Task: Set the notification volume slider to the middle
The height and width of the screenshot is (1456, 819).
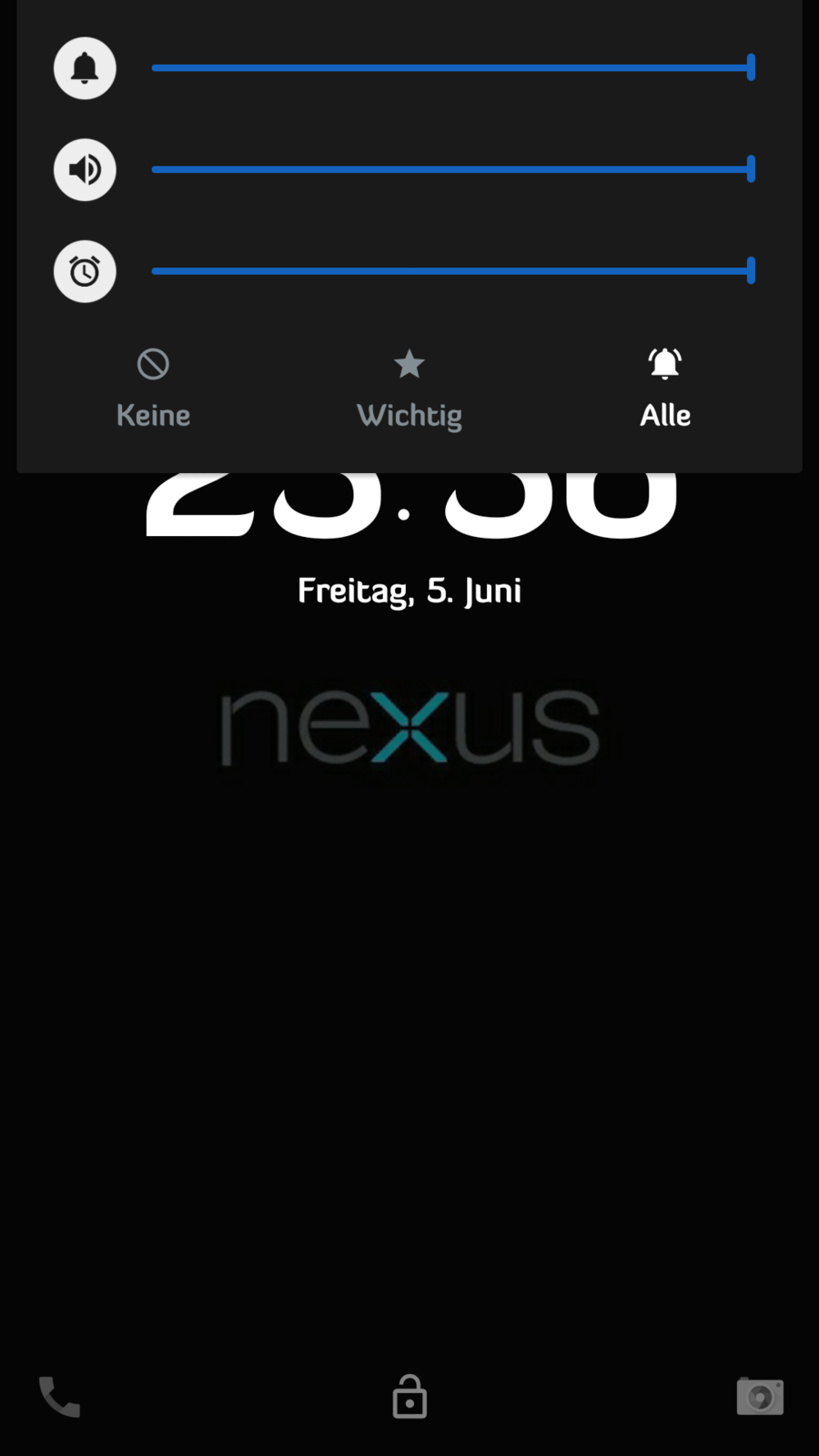Action: (451, 68)
